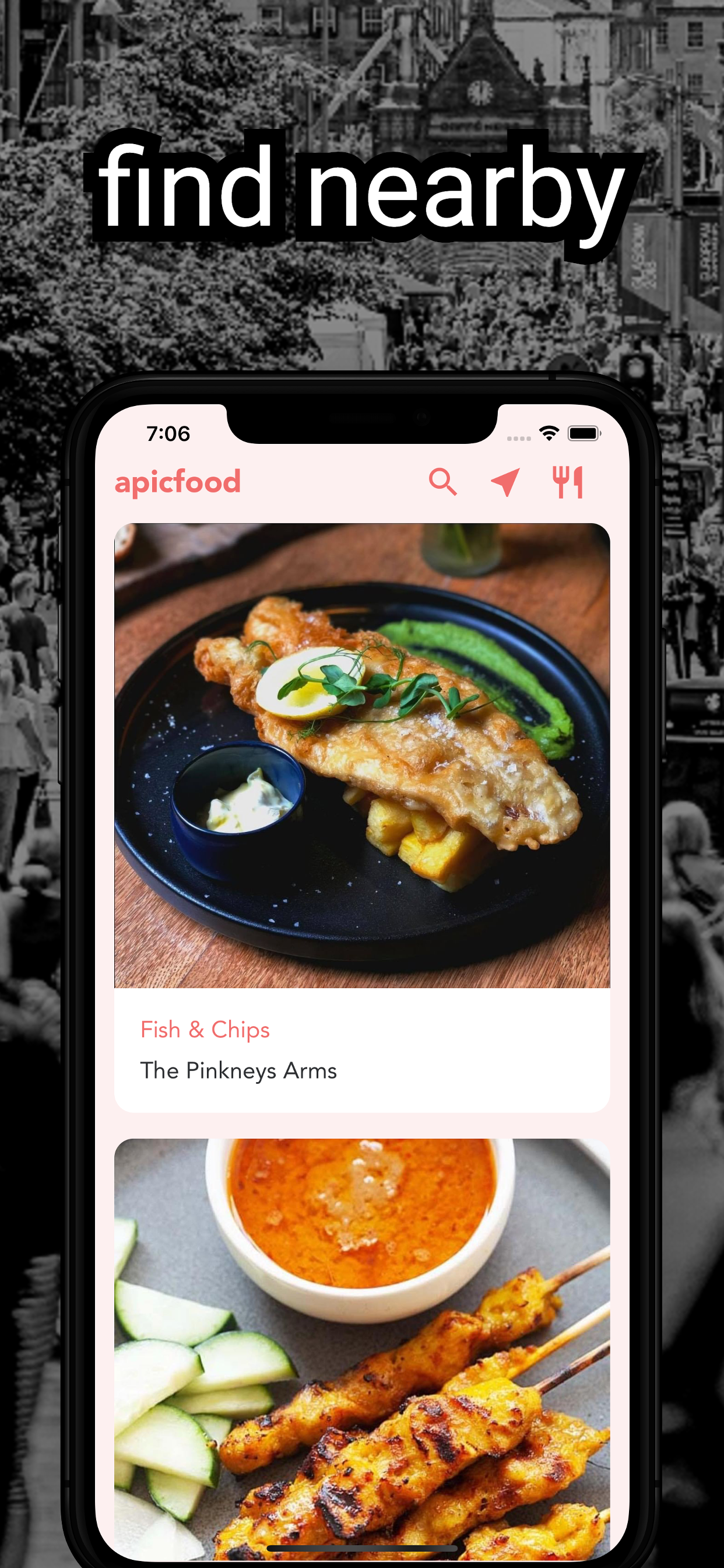Image resolution: width=724 pixels, height=1568 pixels.
Task: Tap the apicfood logo in the header
Action: [x=178, y=482]
